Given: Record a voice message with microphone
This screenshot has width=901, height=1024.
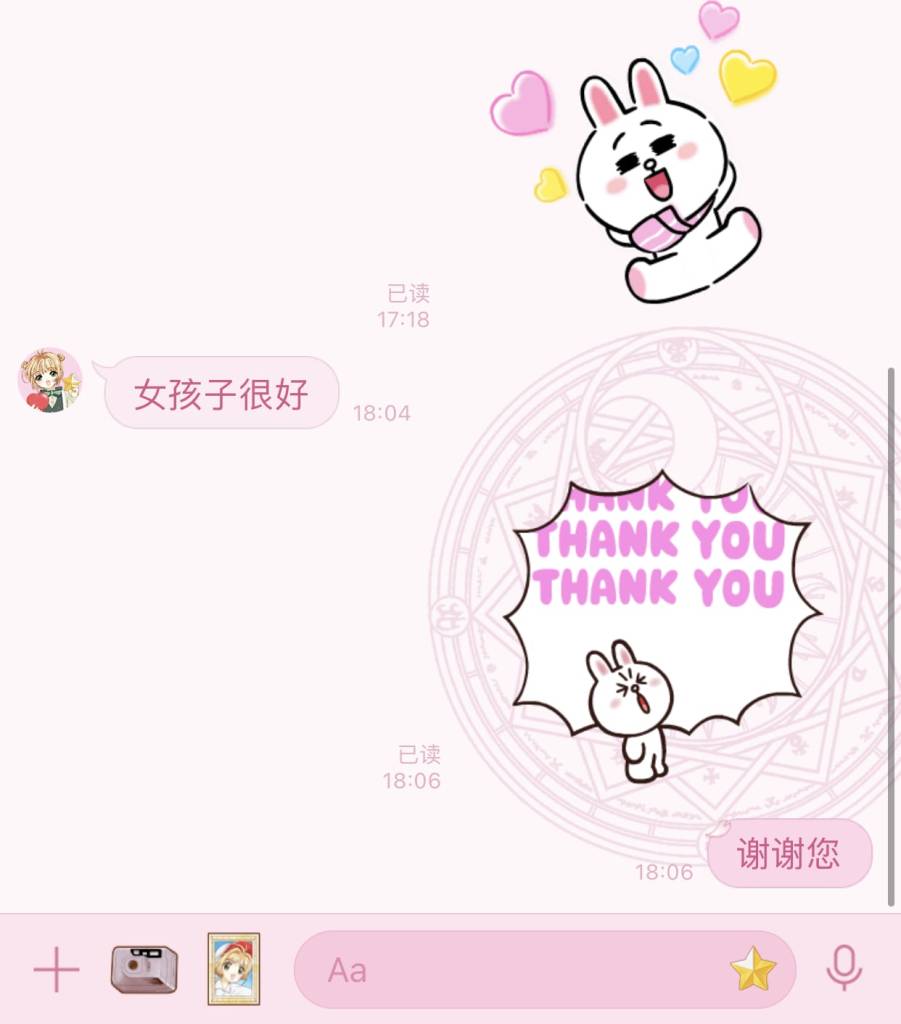Looking at the screenshot, I should click(x=844, y=968).
